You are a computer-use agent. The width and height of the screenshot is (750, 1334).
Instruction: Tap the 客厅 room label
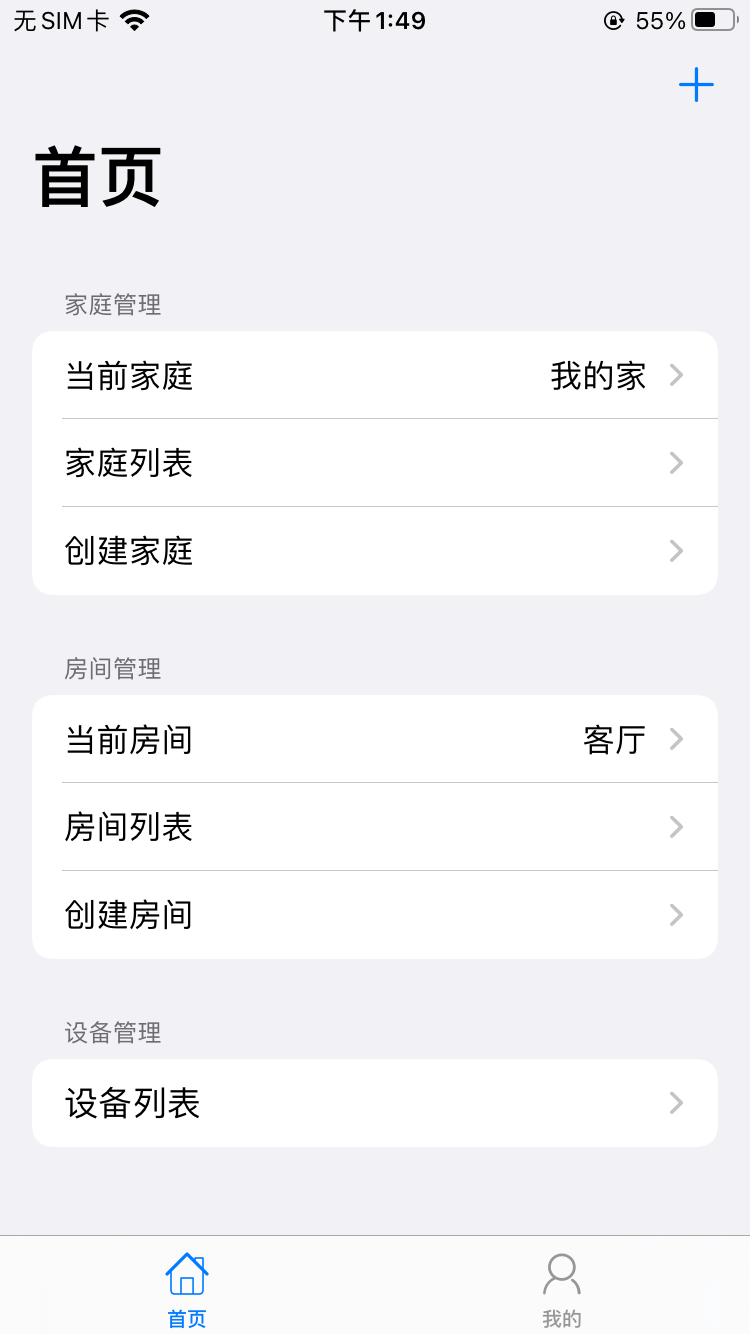coord(613,739)
